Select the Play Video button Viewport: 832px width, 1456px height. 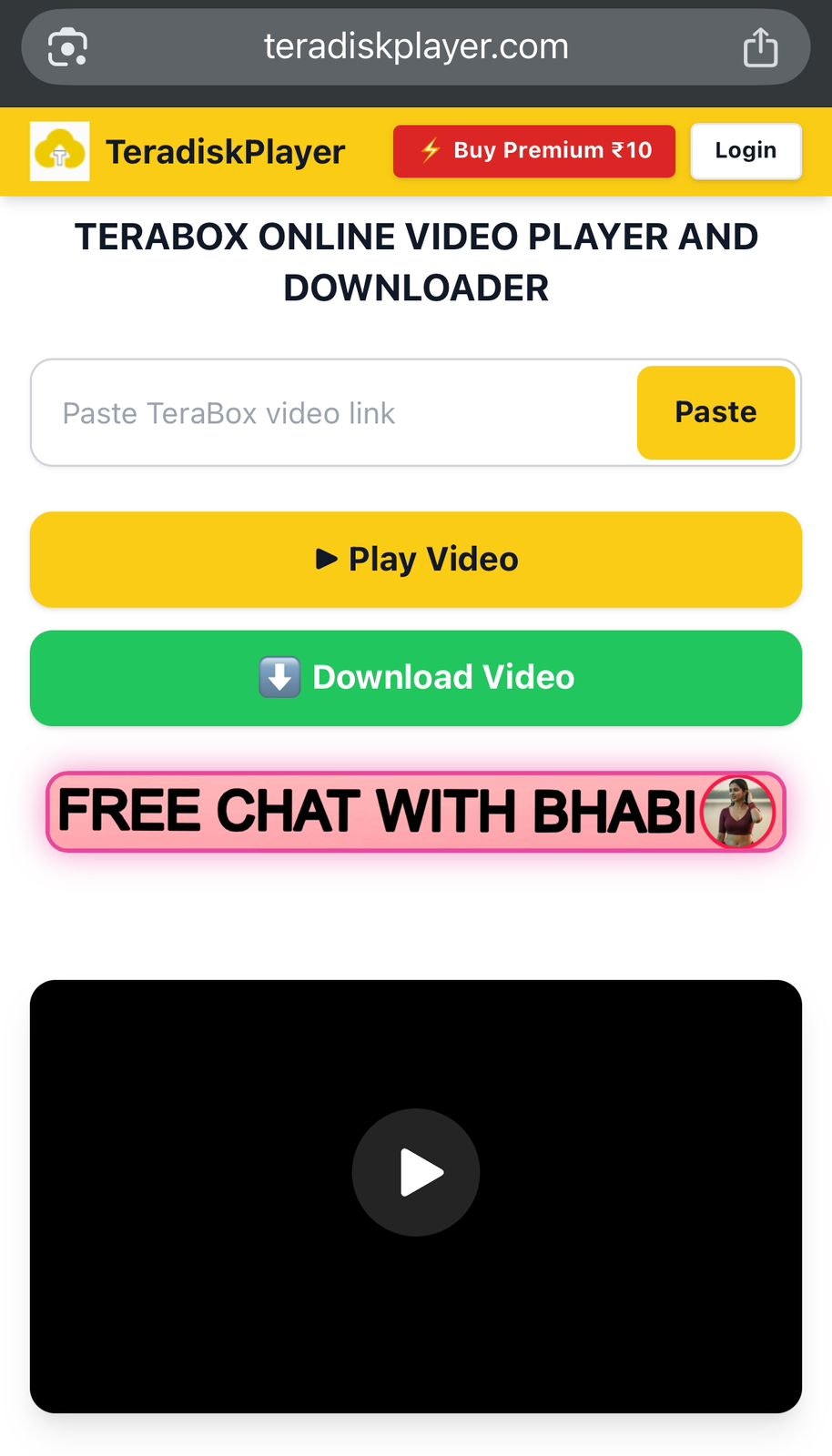(416, 559)
